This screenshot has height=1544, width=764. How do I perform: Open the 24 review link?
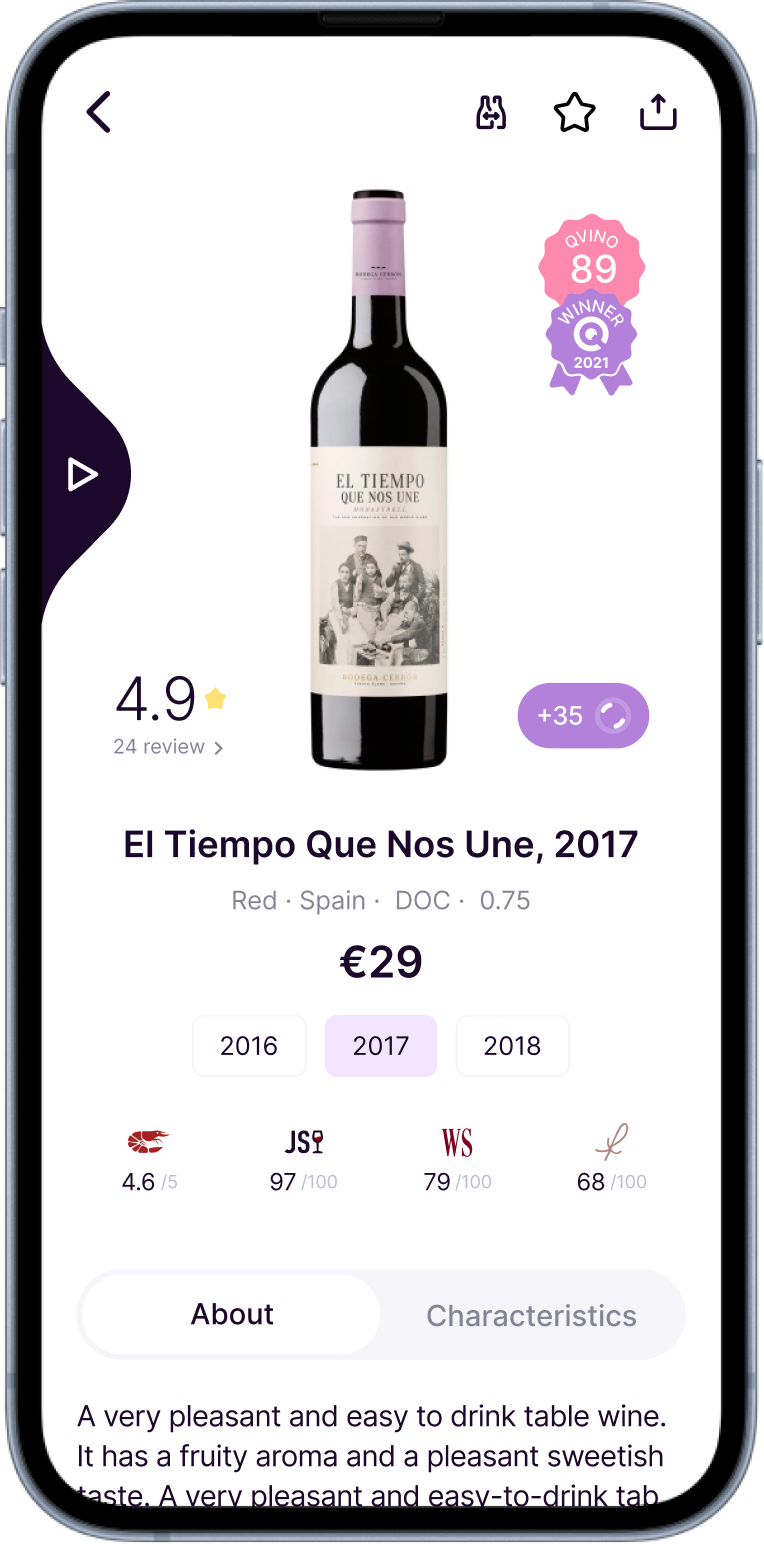168,747
